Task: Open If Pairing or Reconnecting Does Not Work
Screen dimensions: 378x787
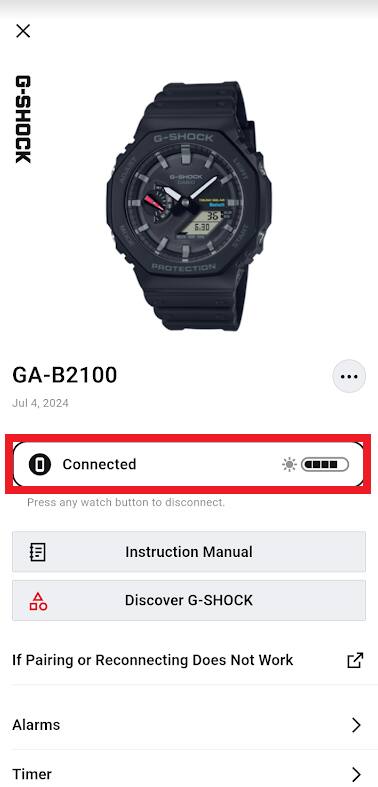Action: click(189, 660)
